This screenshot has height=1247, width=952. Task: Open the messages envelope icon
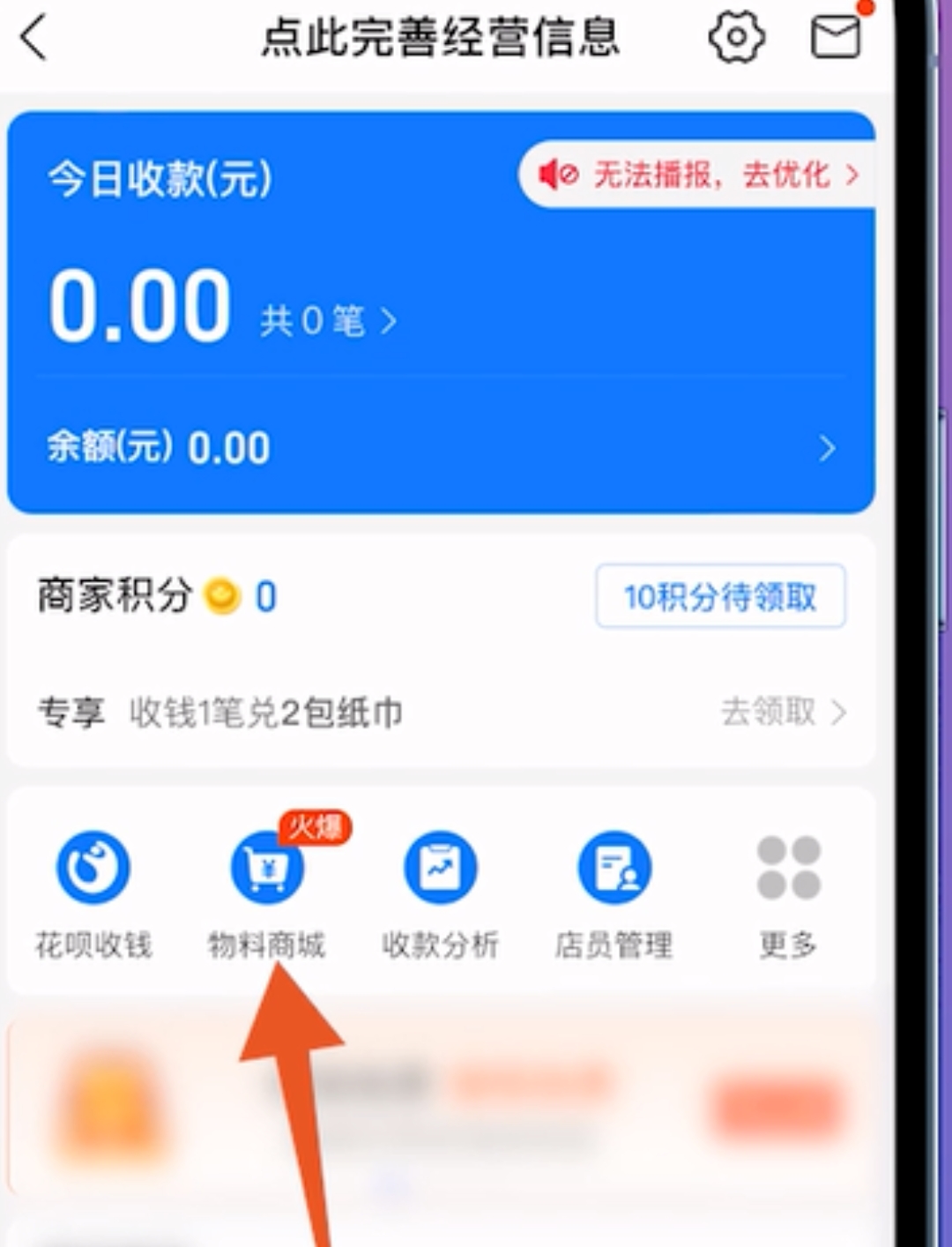[x=835, y=37]
